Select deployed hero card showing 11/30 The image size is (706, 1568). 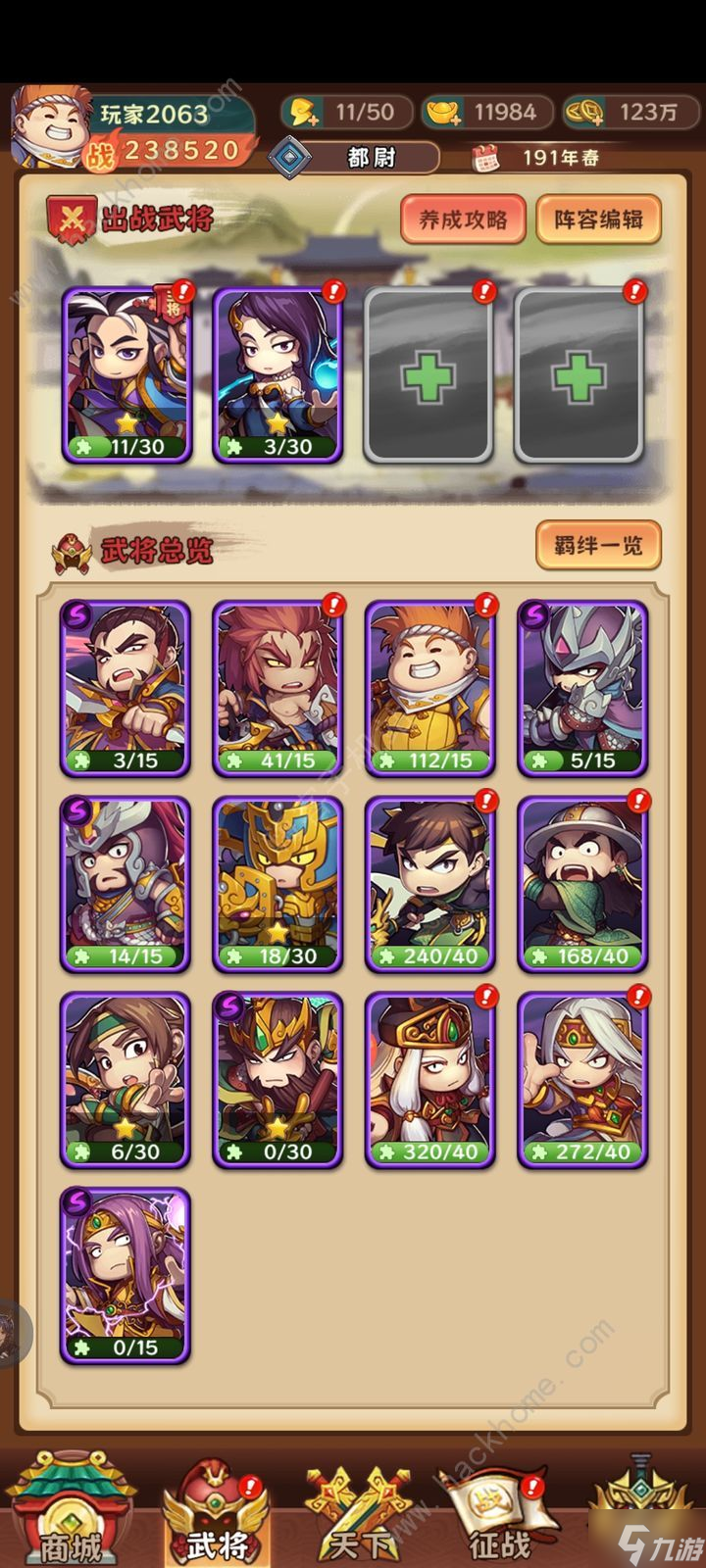pos(127,374)
